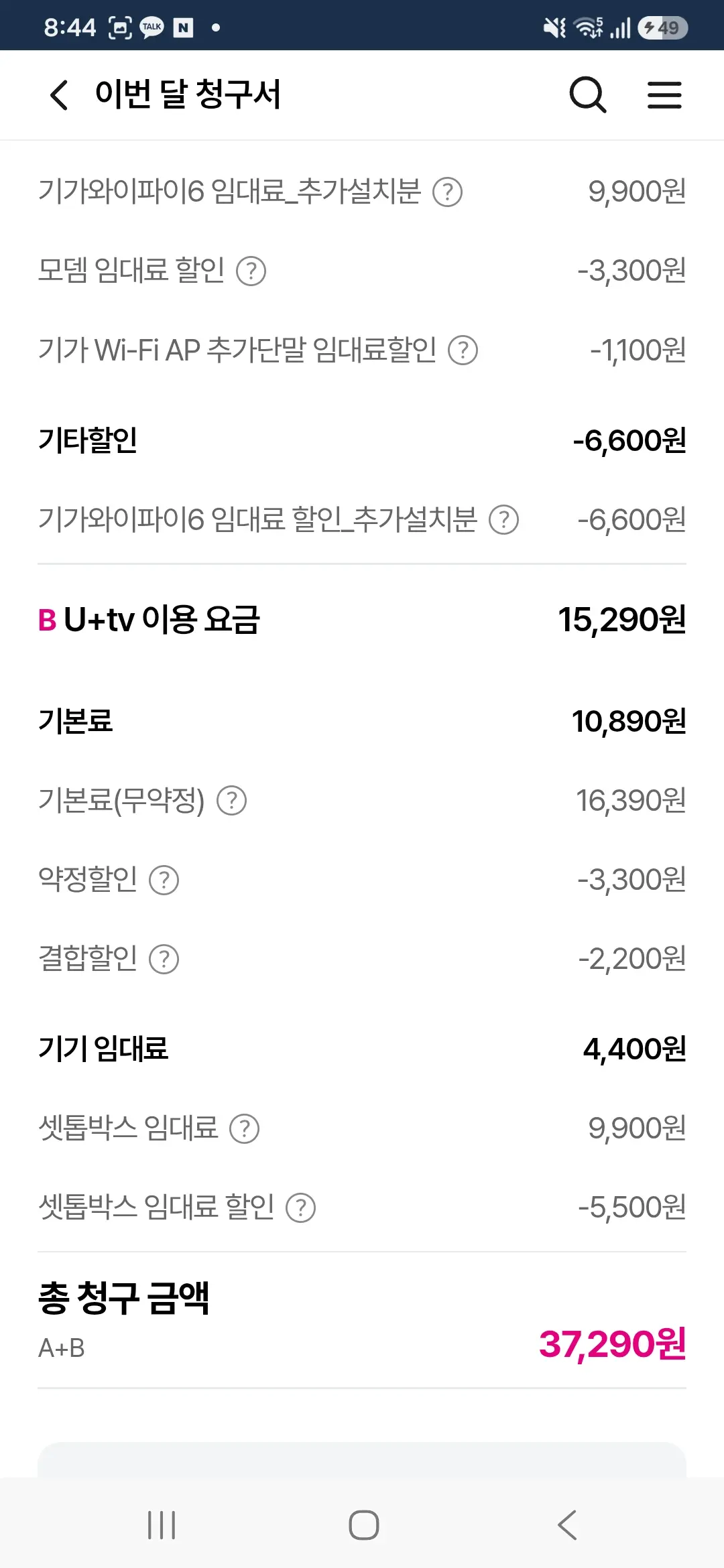Tap the question mark beside 기본료(무약정)
This screenshot has width=724, height=1568.
point(232,801)
